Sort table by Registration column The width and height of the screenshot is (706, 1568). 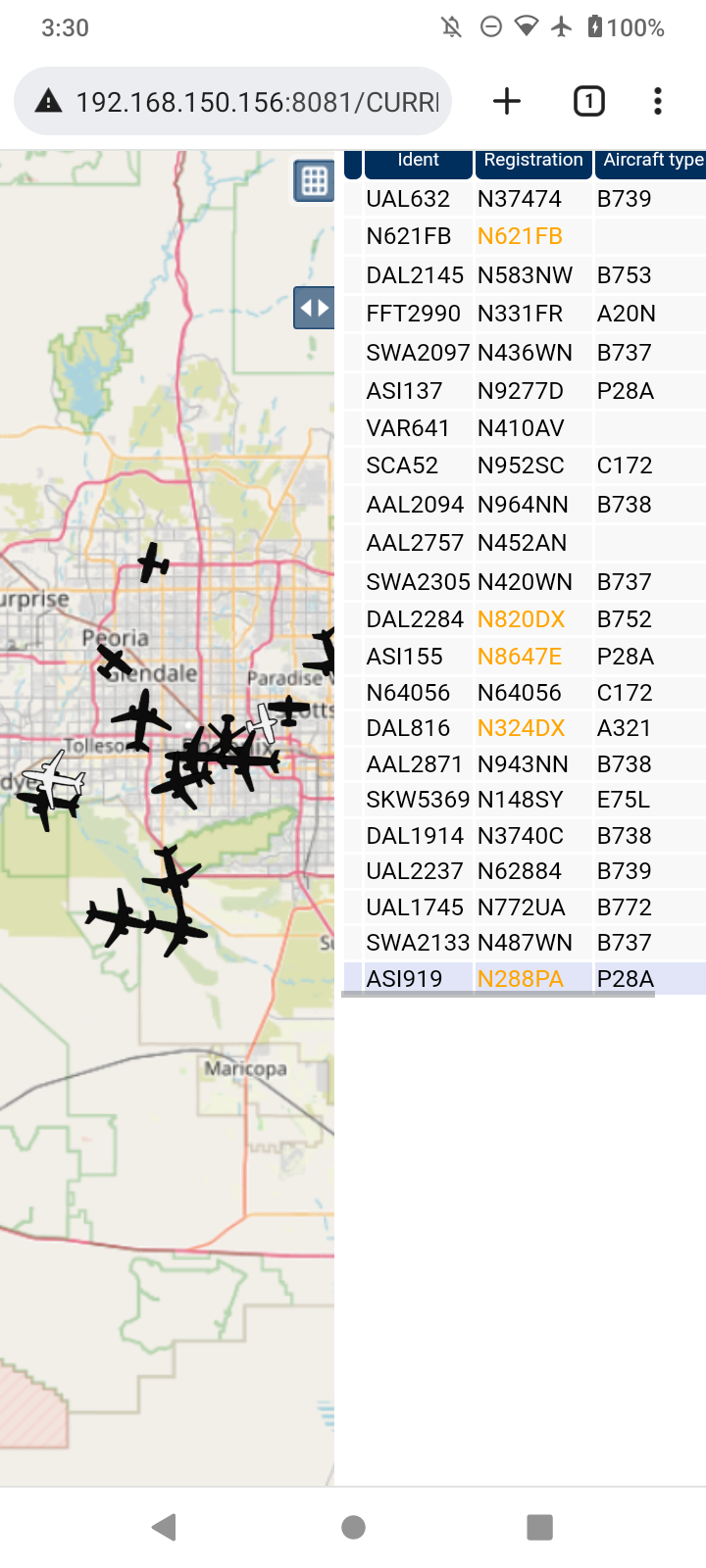click(x=533, y=163)
